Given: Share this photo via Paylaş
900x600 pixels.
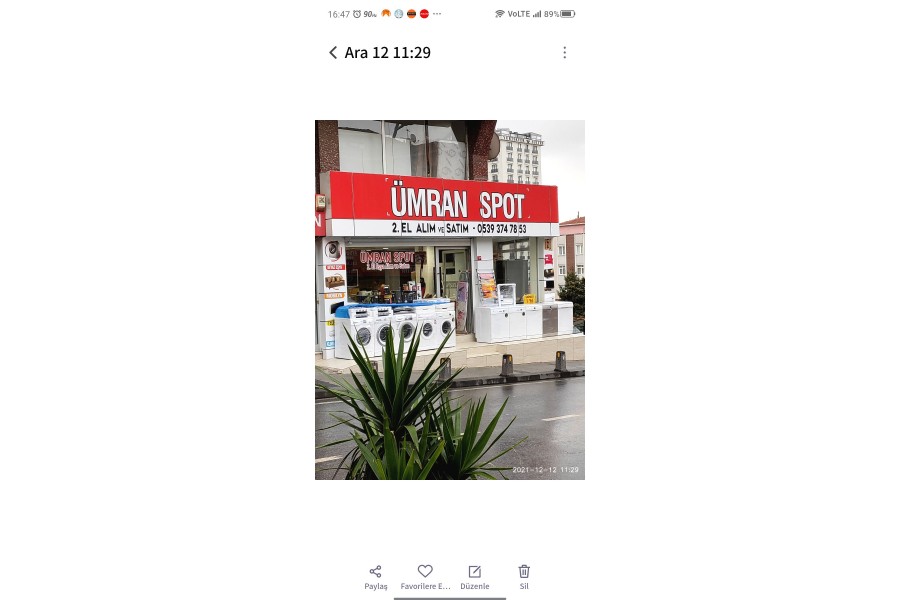Looking at the screenshot, I should click(375, 576).
